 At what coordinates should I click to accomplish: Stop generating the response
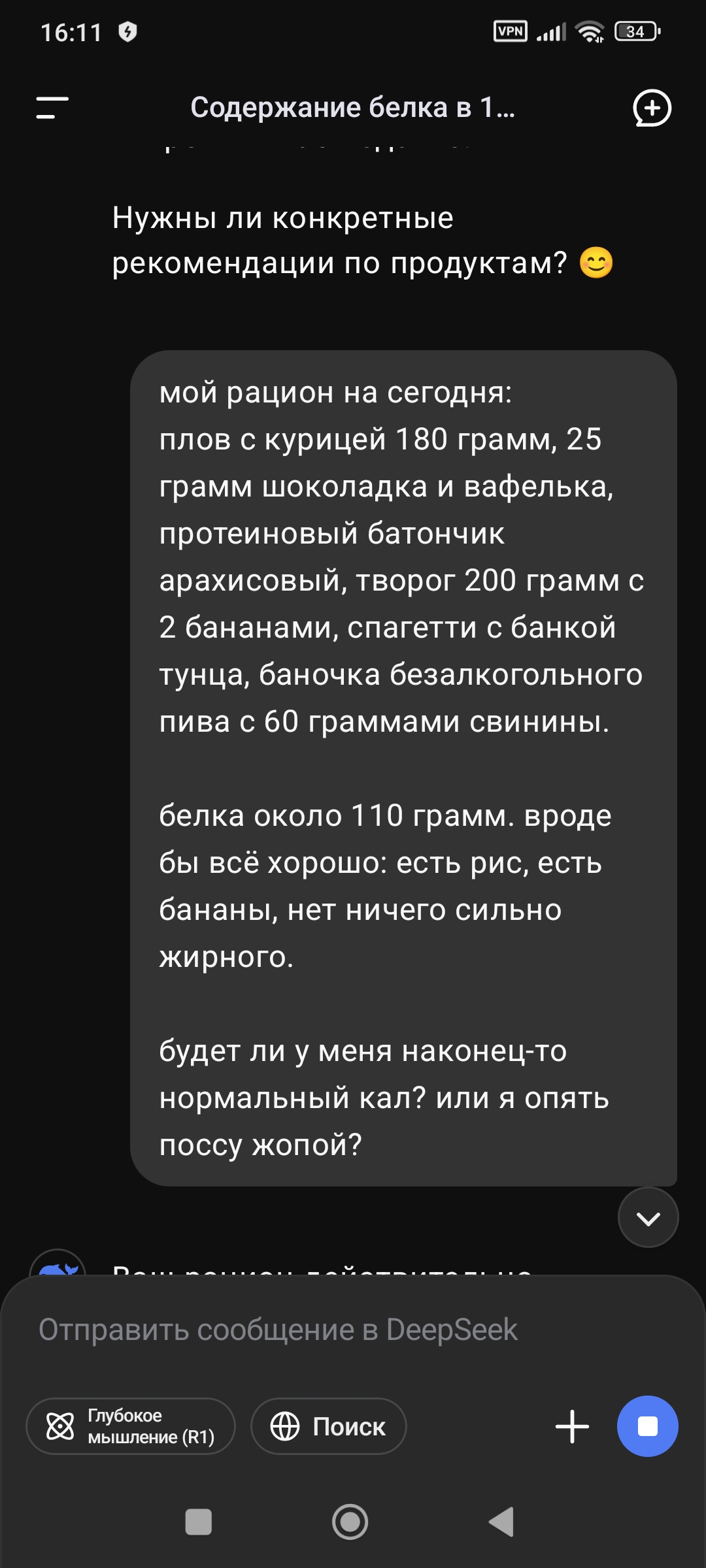[647, 1426]
